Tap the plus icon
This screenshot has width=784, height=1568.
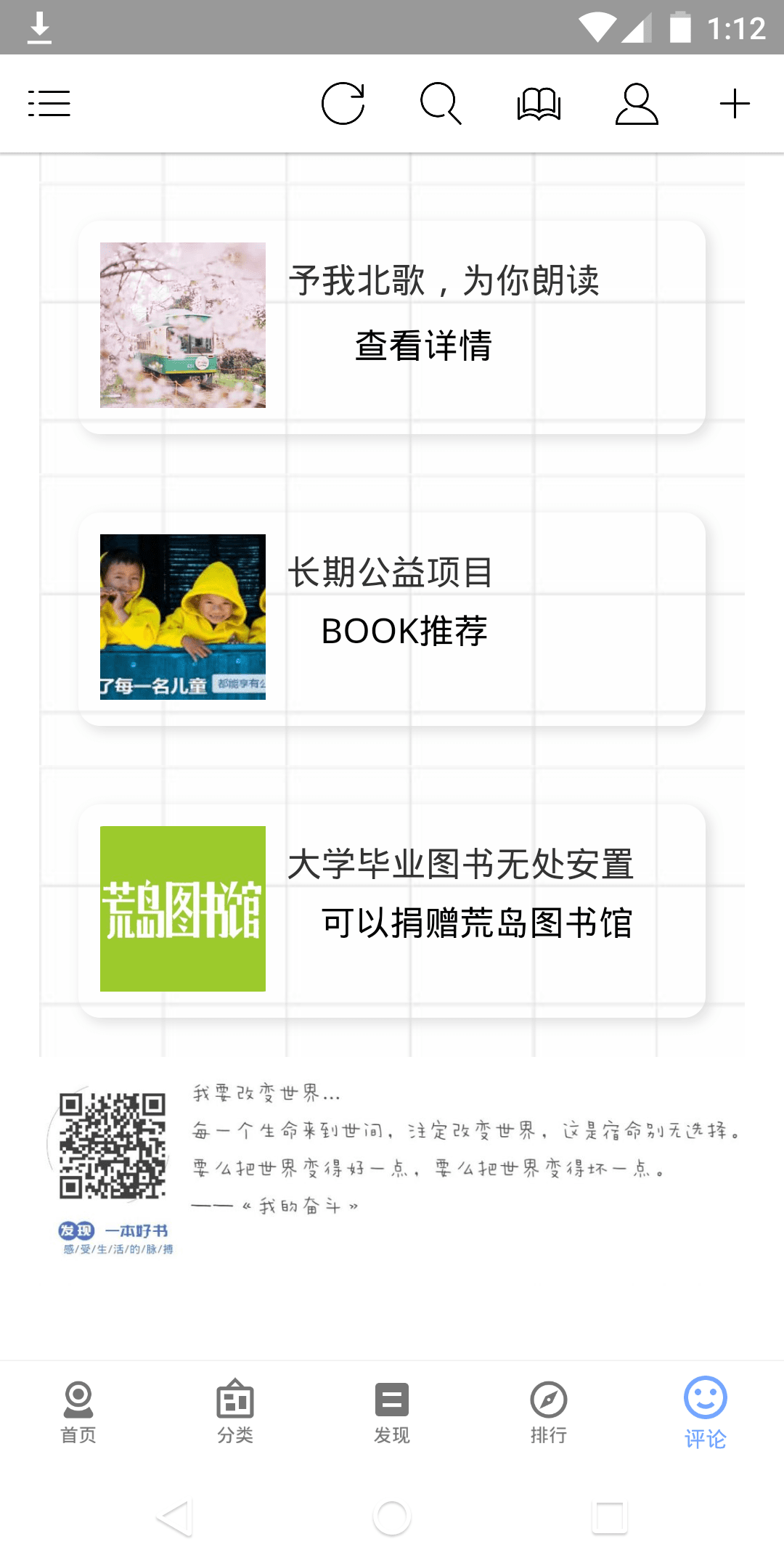pos(735,104)
